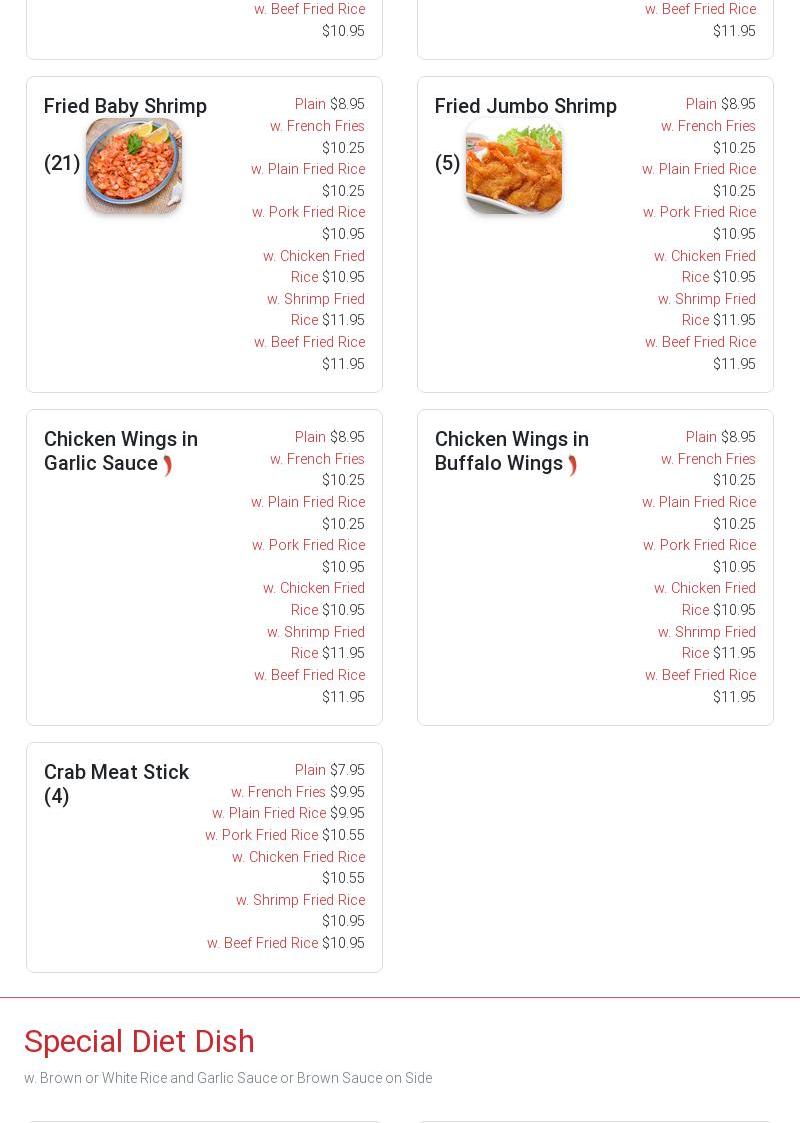Image resolution: width=800 pixels, height=1123 pixels.
Task: Select Plain option for Fried Baby Shrimp
Action: coord(310,104)
